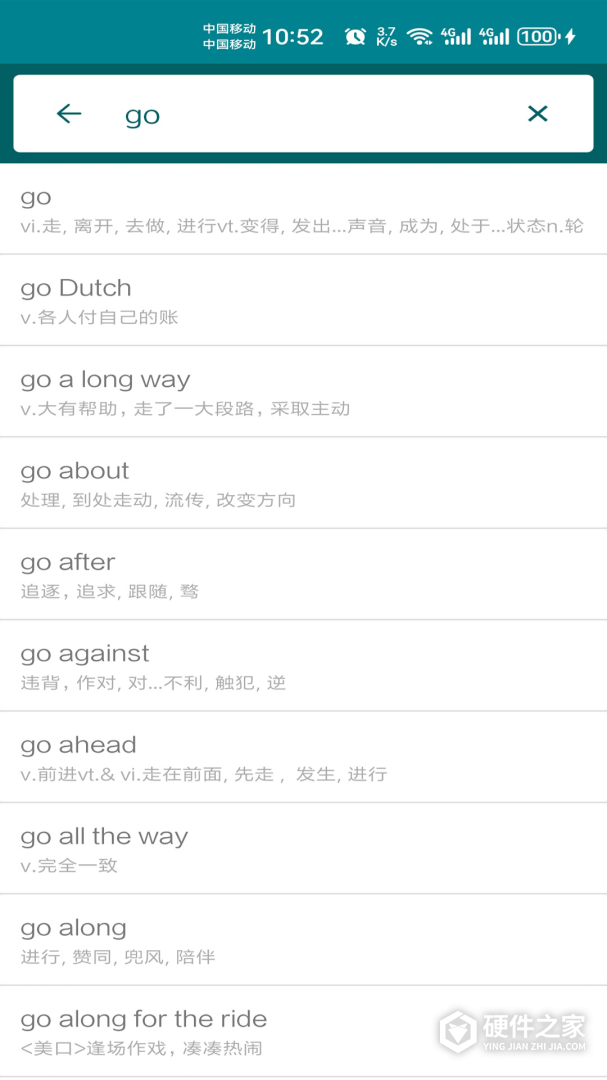607x1080 pixels.
Task: Open 'go along for the ride' entry
Action: [x=220, y=1032]
